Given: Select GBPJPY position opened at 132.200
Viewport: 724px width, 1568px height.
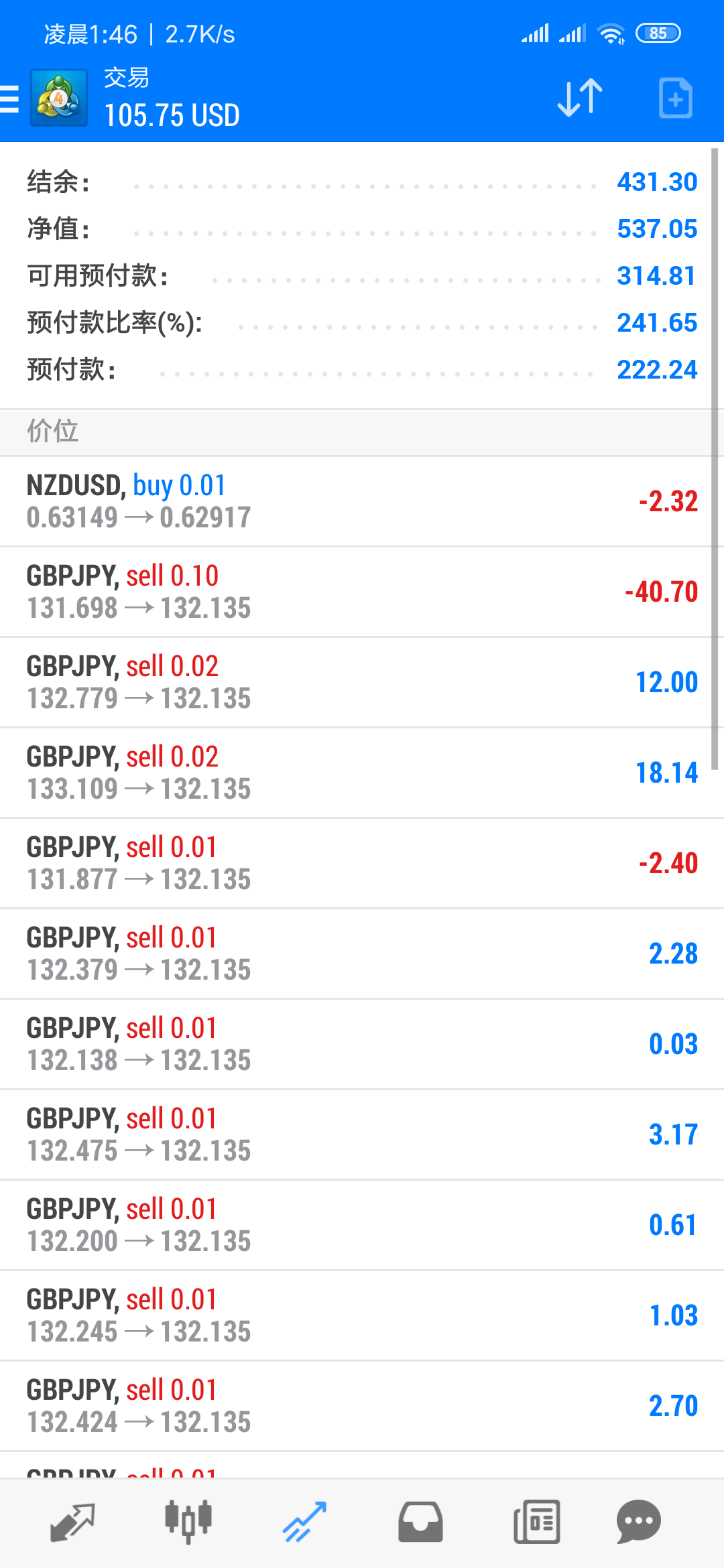Looking at the screenshot, I should (x=362, y=1225).
